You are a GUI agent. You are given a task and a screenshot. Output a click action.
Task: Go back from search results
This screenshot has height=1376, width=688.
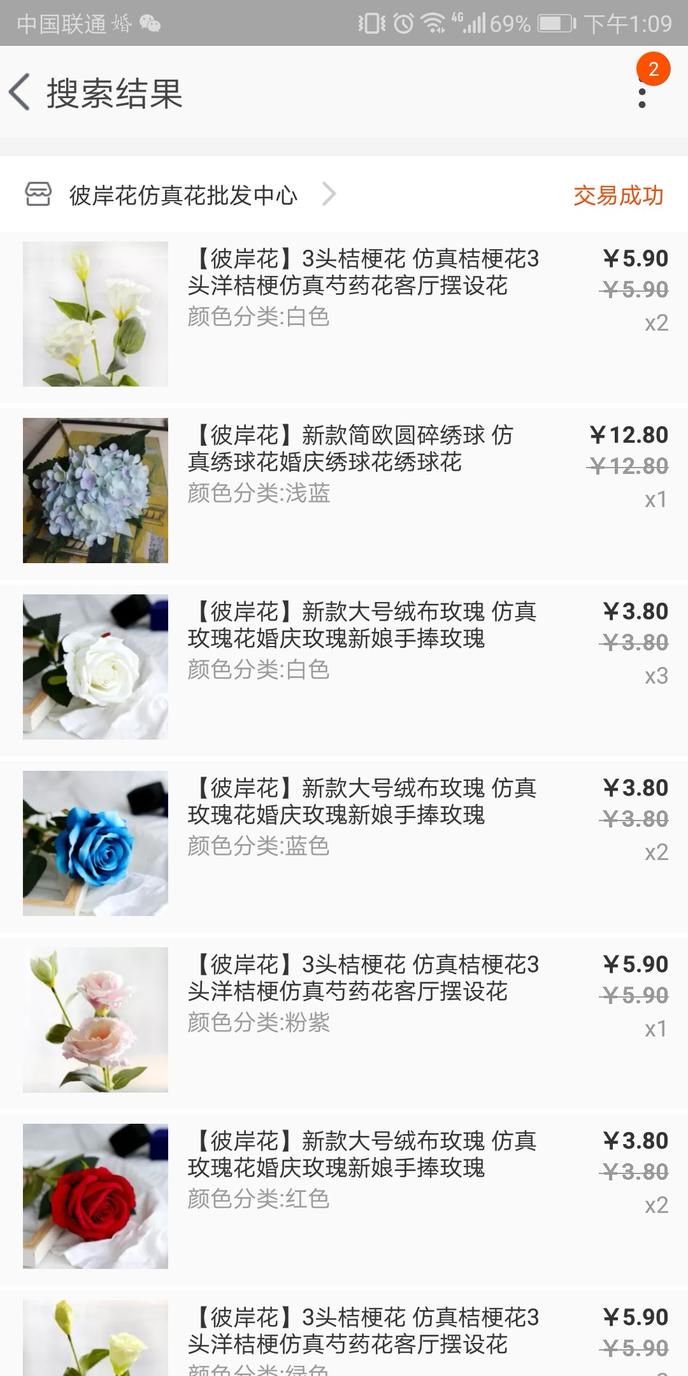coord(20,92)
